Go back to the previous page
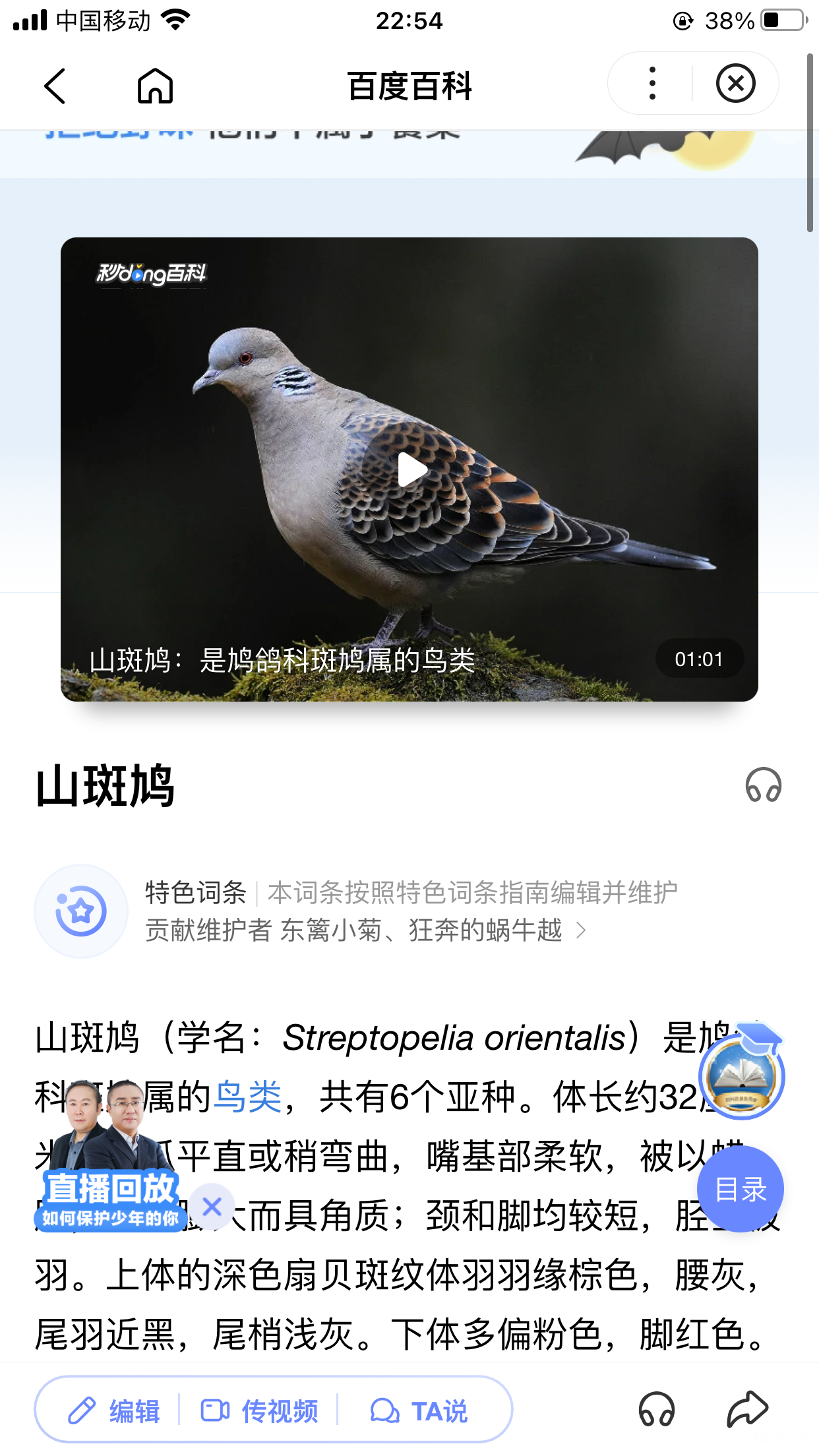Image resolution: width=819 pixels, height=1456 pixels. tap(55, 86)
